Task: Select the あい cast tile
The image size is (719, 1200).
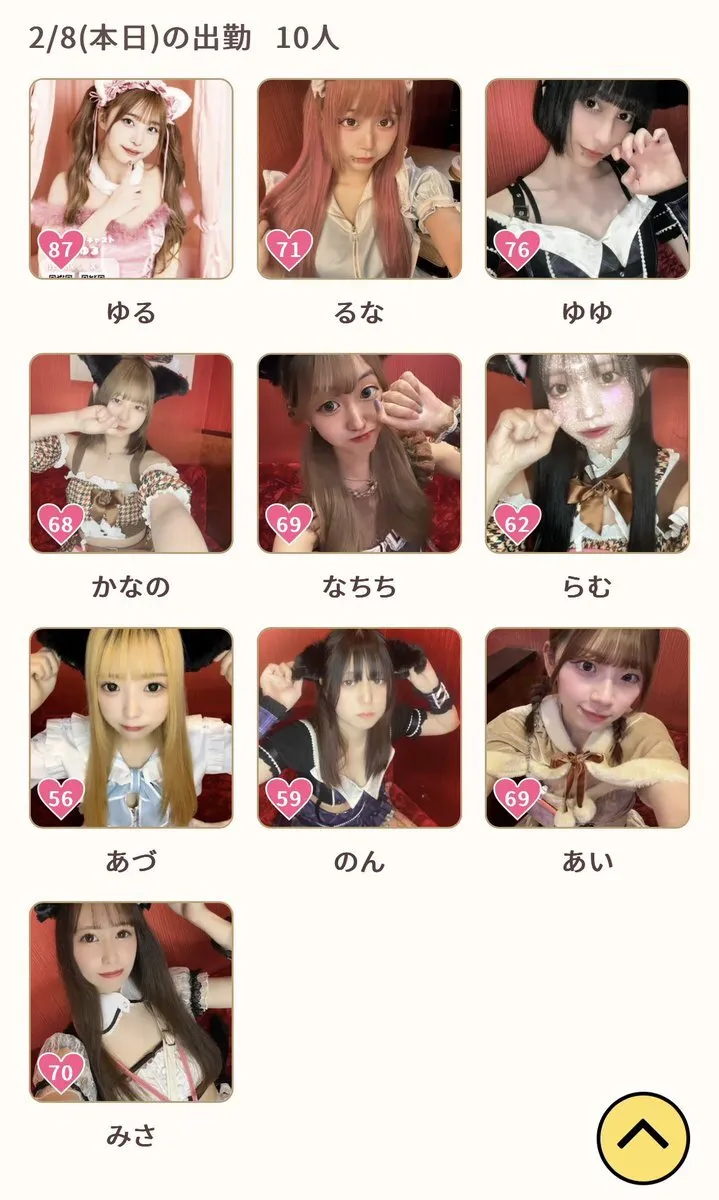Action: [x=587, y=727]
